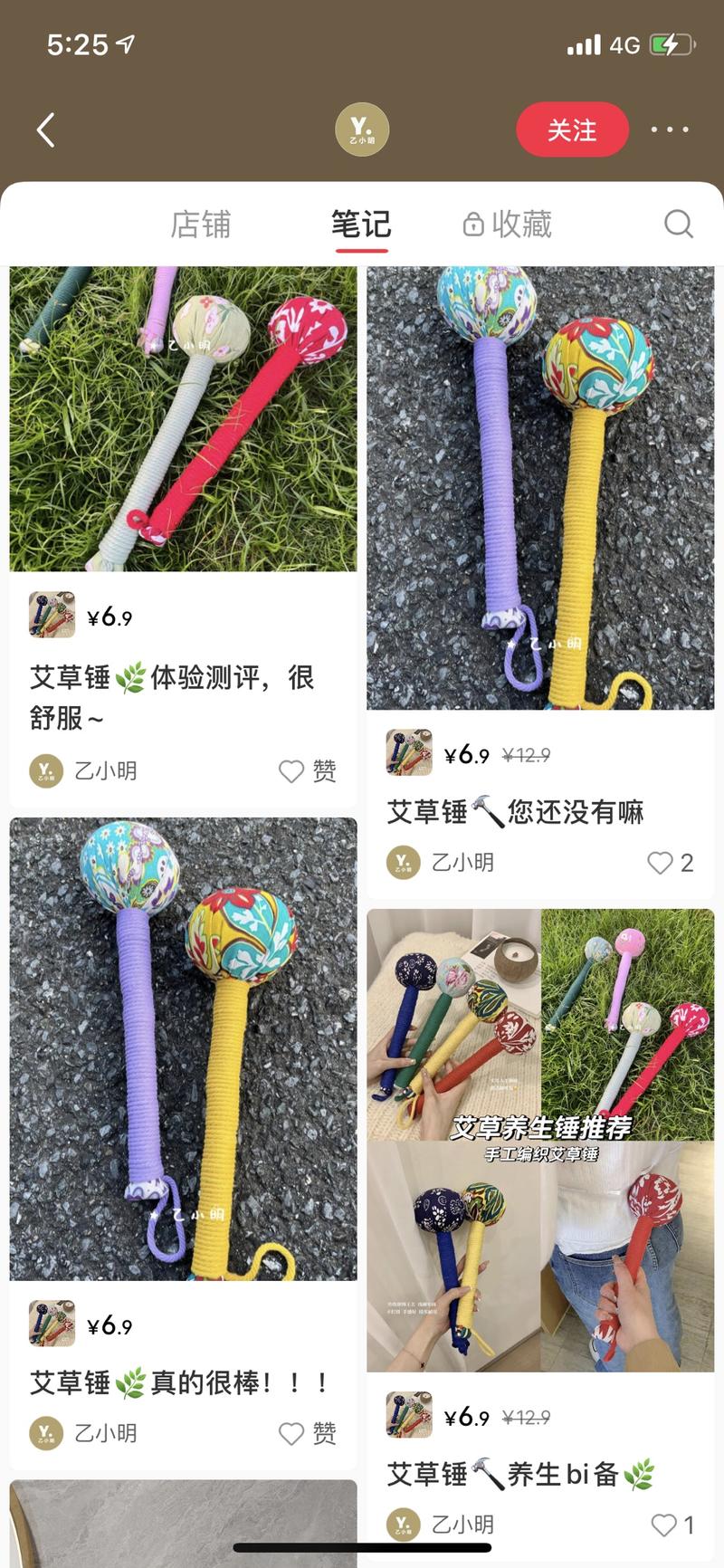
Task: Go back using the top-left arrow
Action: point(46,130)
